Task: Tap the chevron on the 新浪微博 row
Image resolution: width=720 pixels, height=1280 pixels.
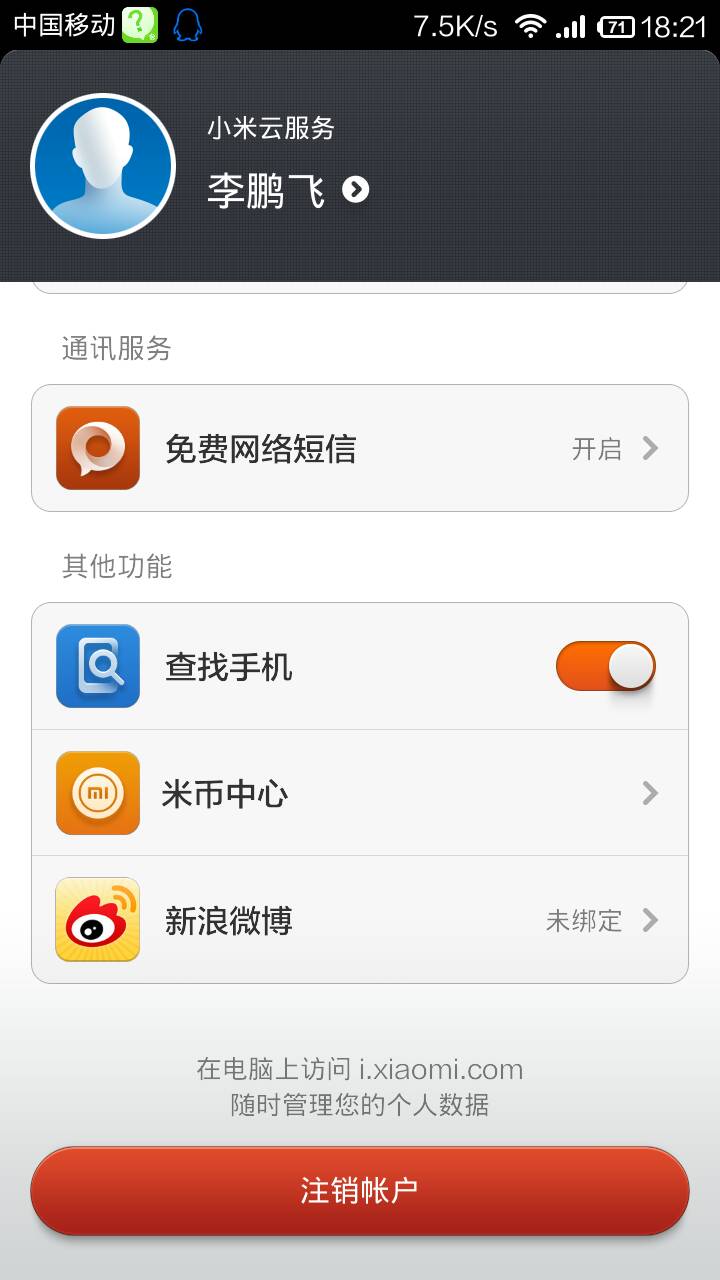Action: [651, 920]
